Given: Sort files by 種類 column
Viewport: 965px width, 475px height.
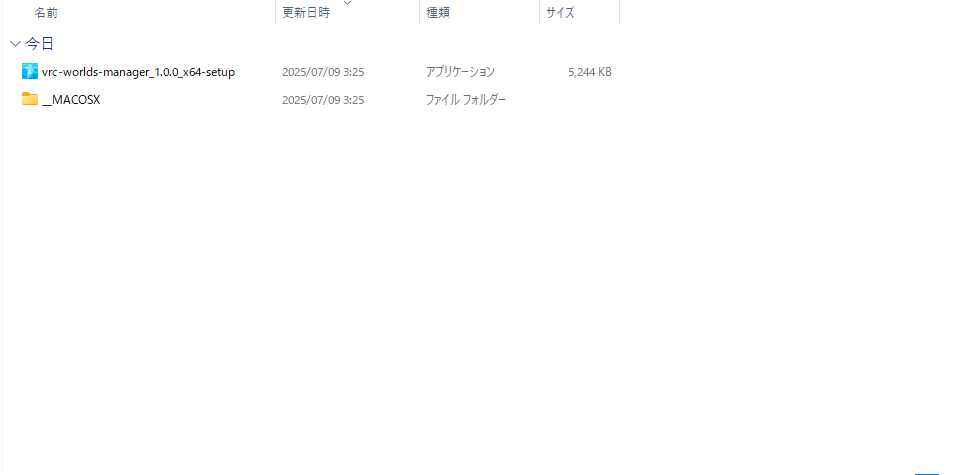Looking at the screenshot, I should point(438,13).
